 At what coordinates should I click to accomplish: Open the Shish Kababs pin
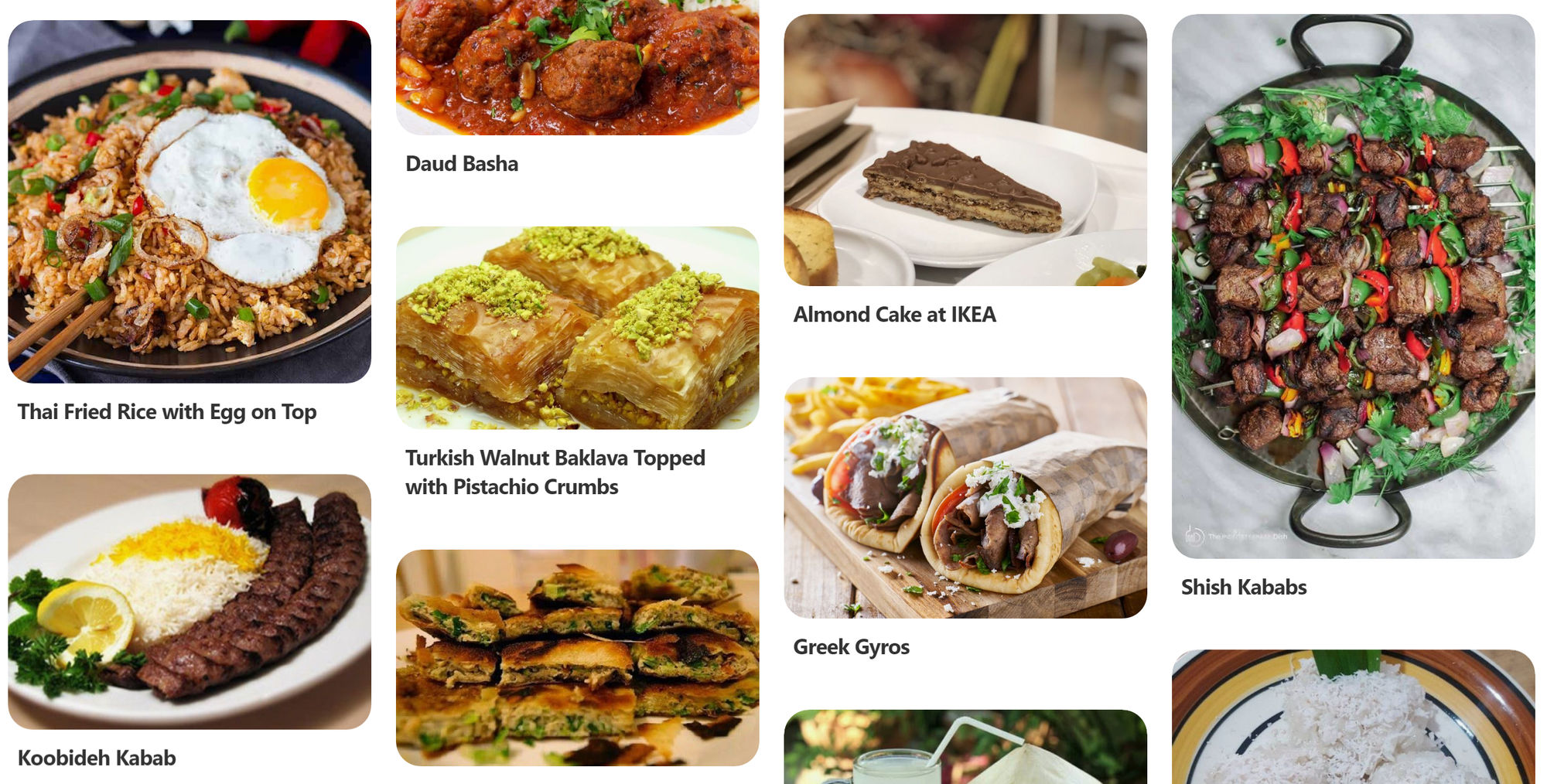1353,286
